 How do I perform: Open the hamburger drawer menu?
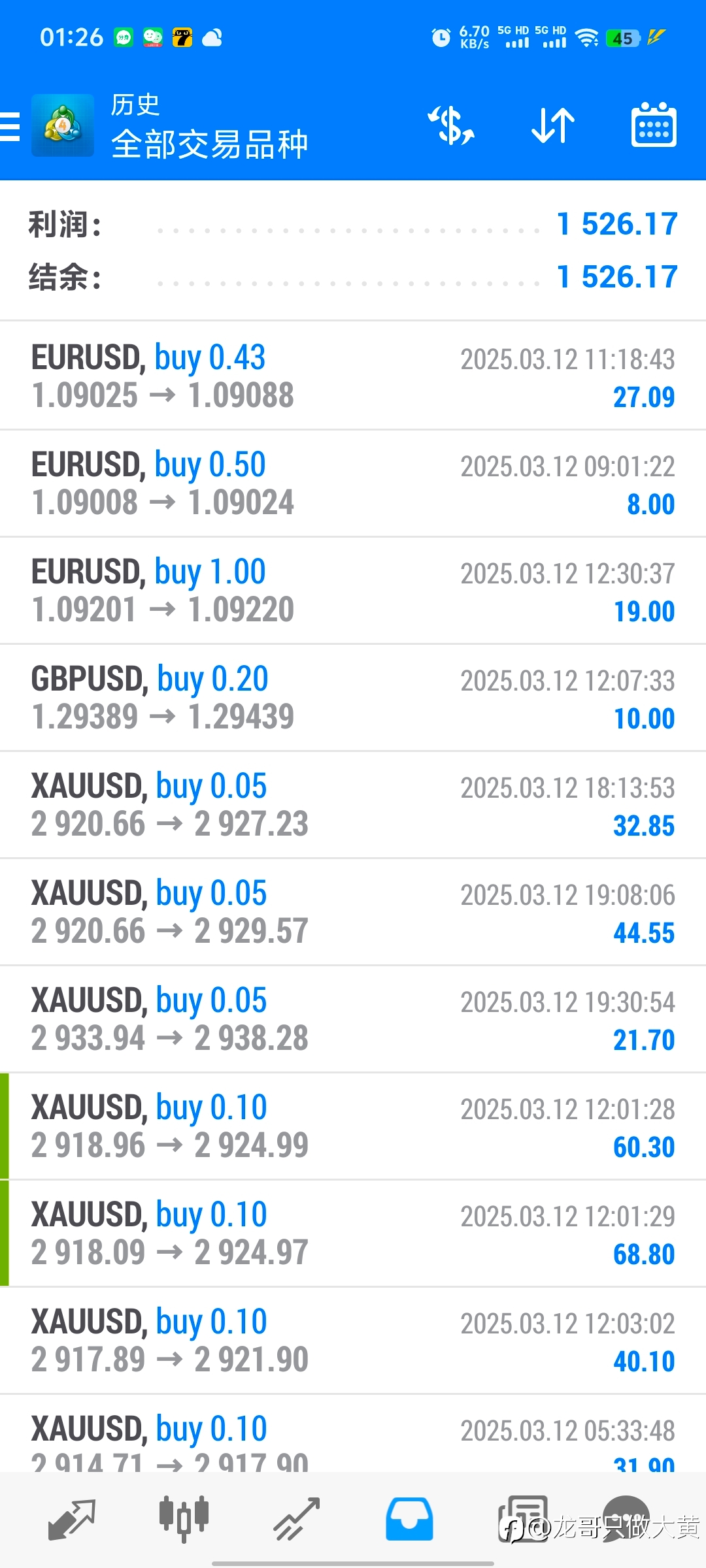click(x=10, y=126)
